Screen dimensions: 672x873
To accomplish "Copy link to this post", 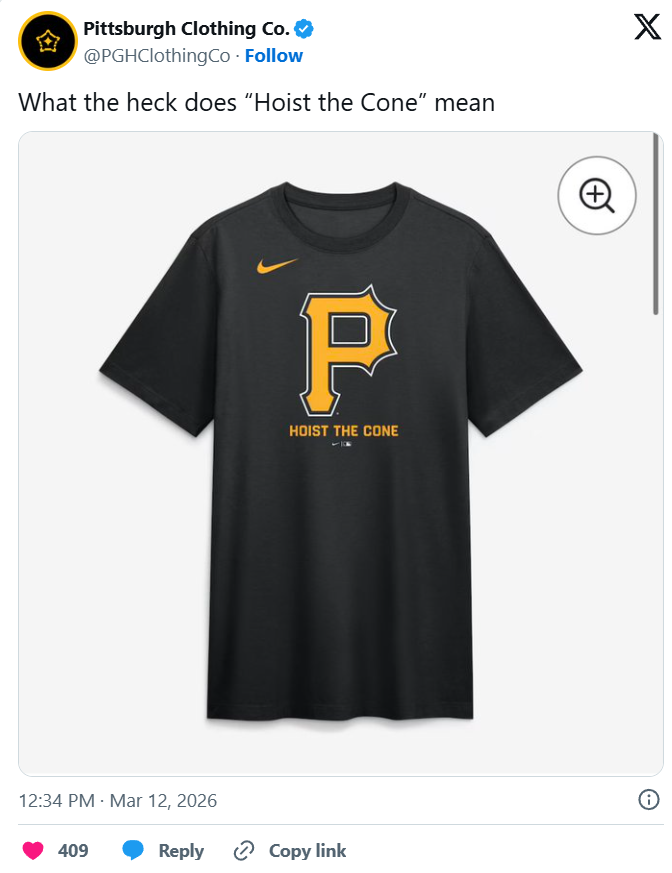I will click(290, 851).
